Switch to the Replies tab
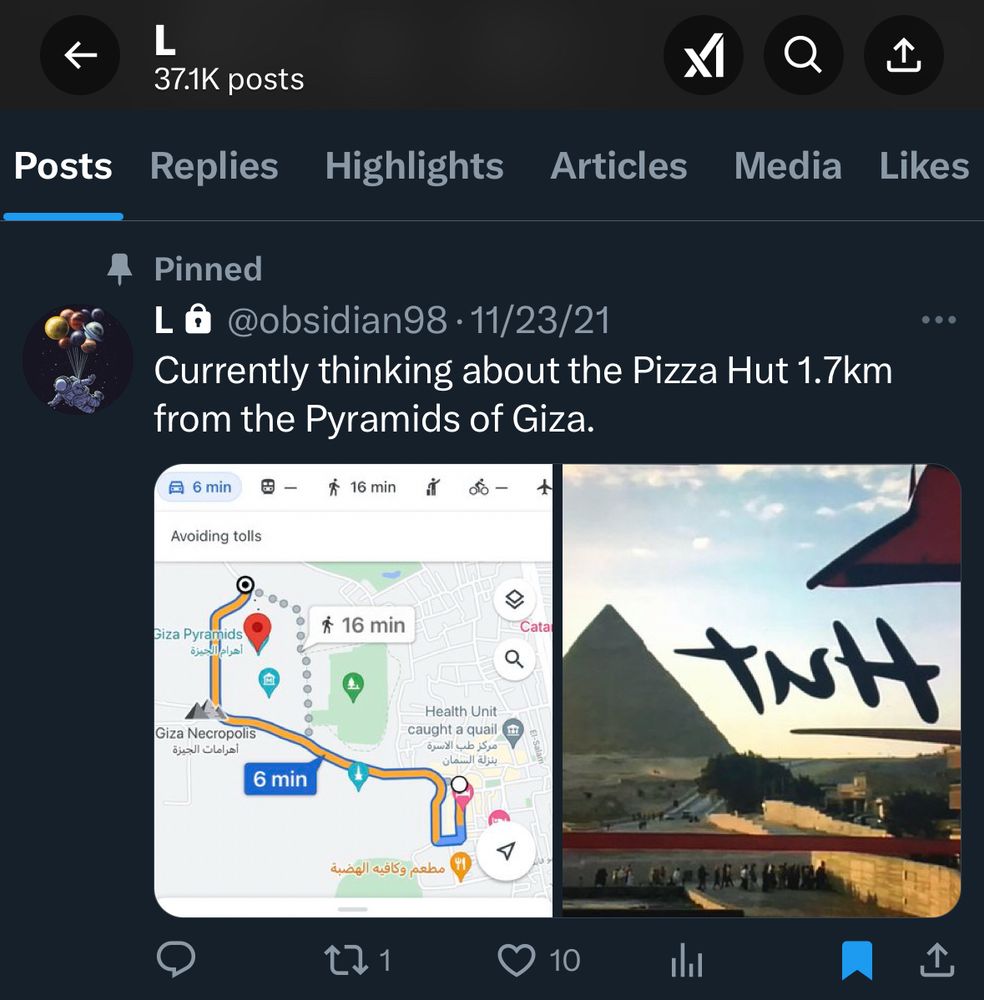This screenshot has width=984, height=1000. click(213, 166)
